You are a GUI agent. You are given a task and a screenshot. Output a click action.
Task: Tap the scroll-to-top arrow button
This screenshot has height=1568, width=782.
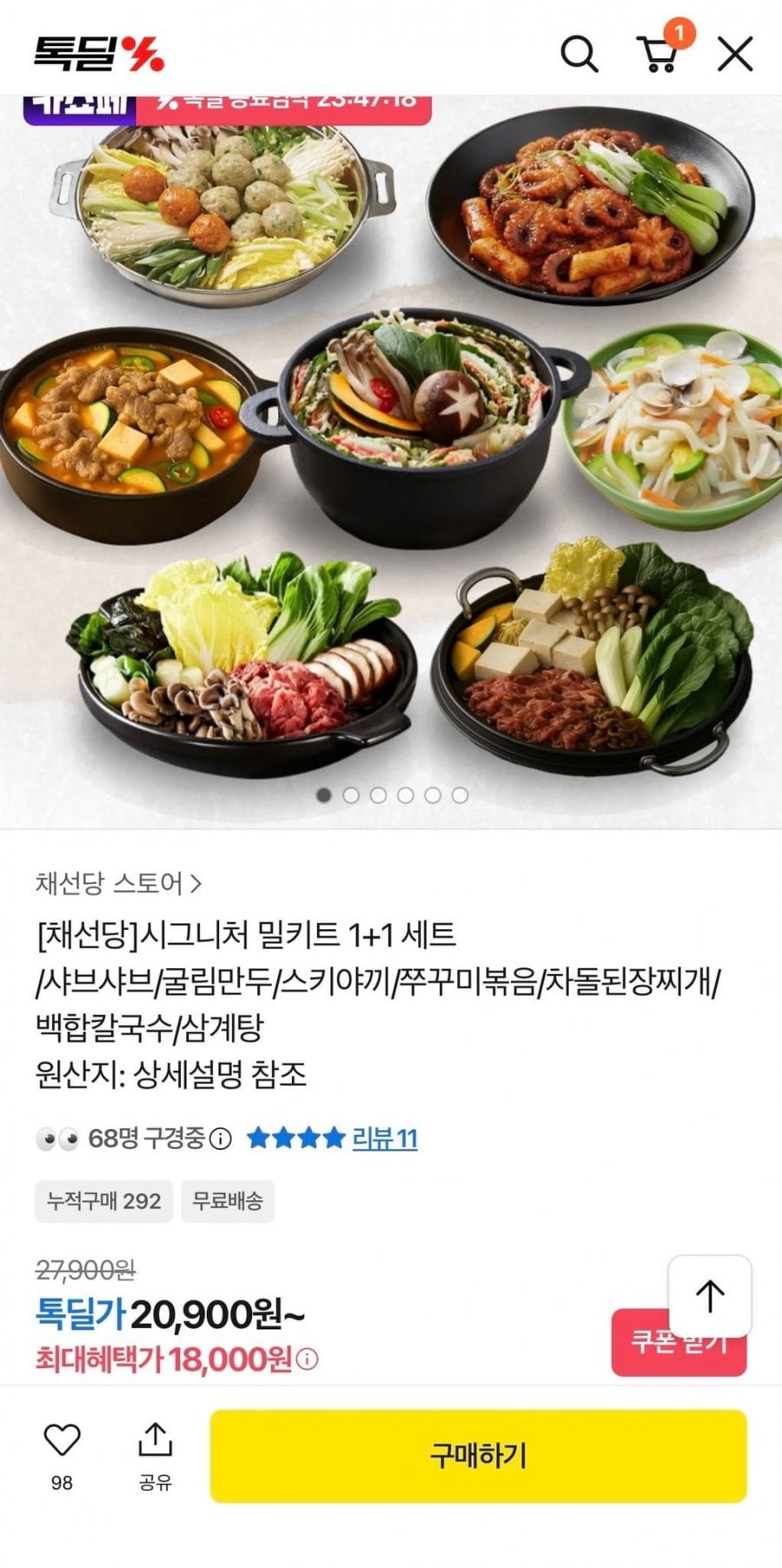pos(709,1296)
